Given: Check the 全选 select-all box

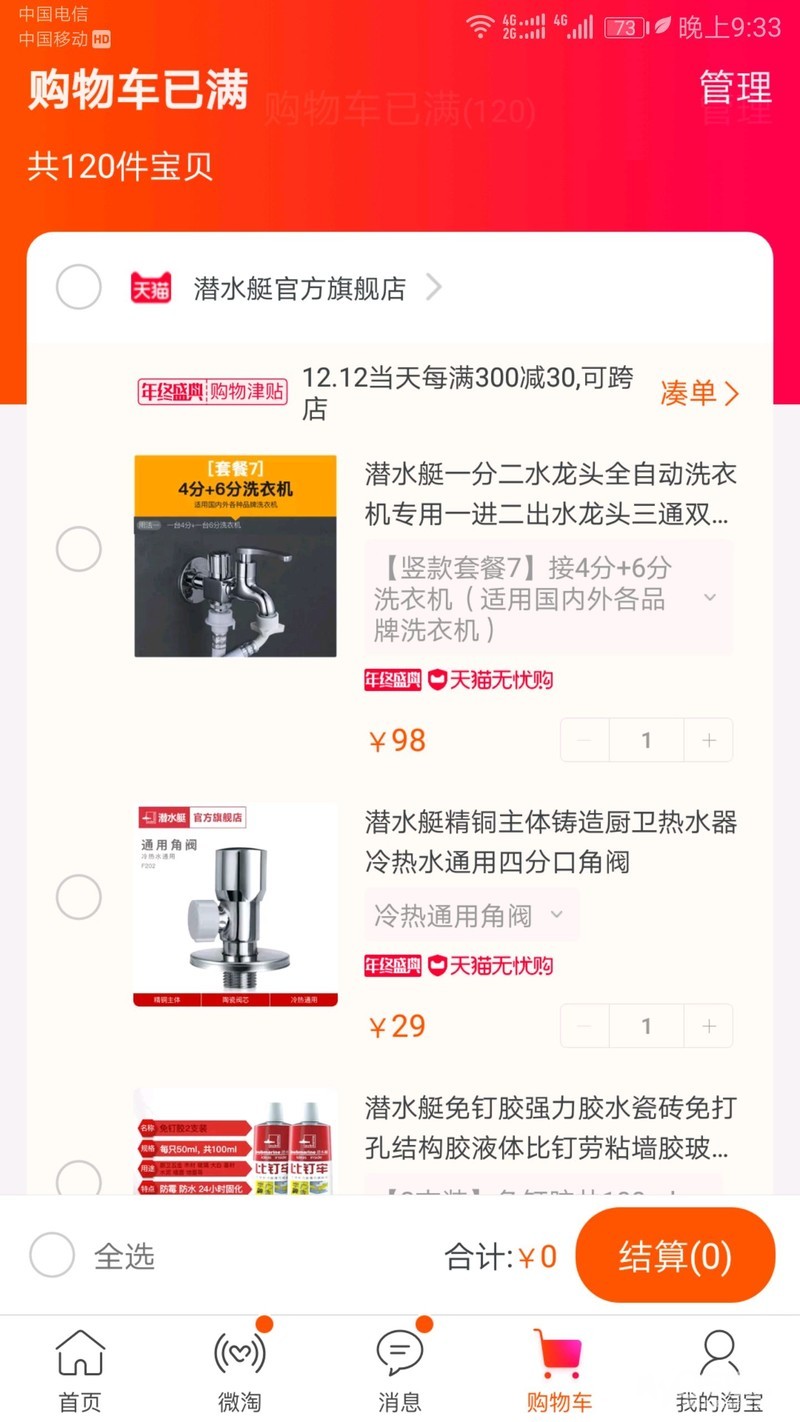Looking at the screenshot, I should [x=52, y=1256].
